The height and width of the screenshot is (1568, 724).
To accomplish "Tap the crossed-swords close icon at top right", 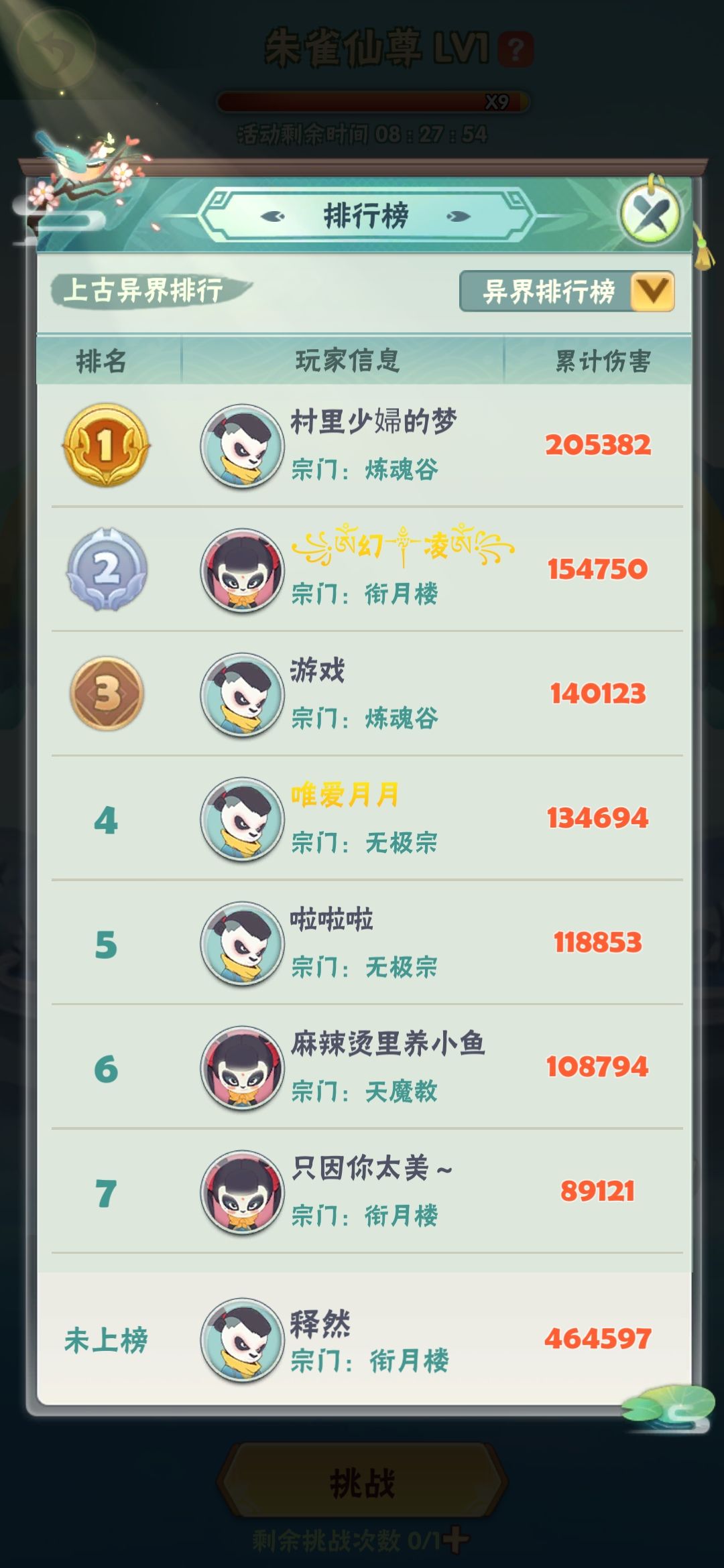I will [x=649, y=213].
